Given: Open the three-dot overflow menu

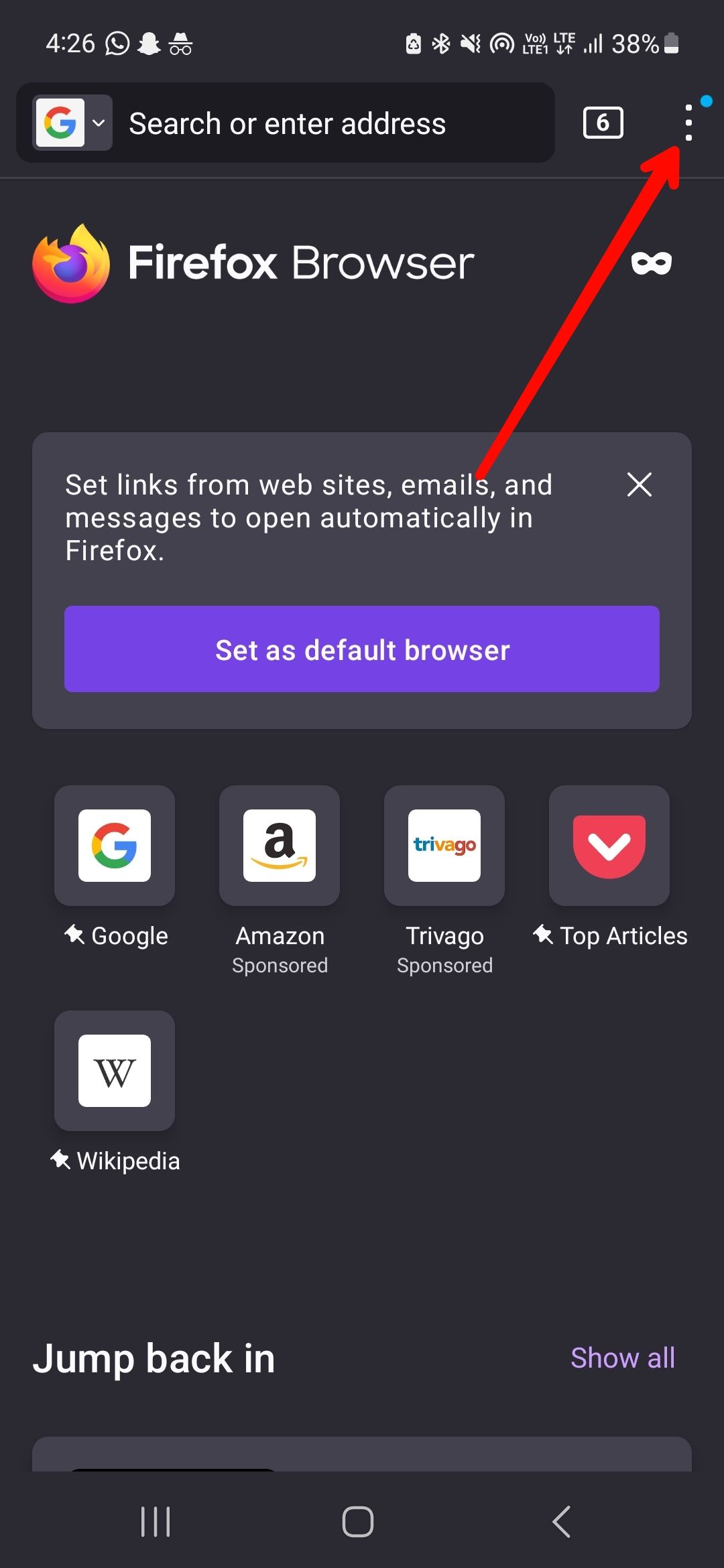Looking at the screenshot, I should coord(688,123).
